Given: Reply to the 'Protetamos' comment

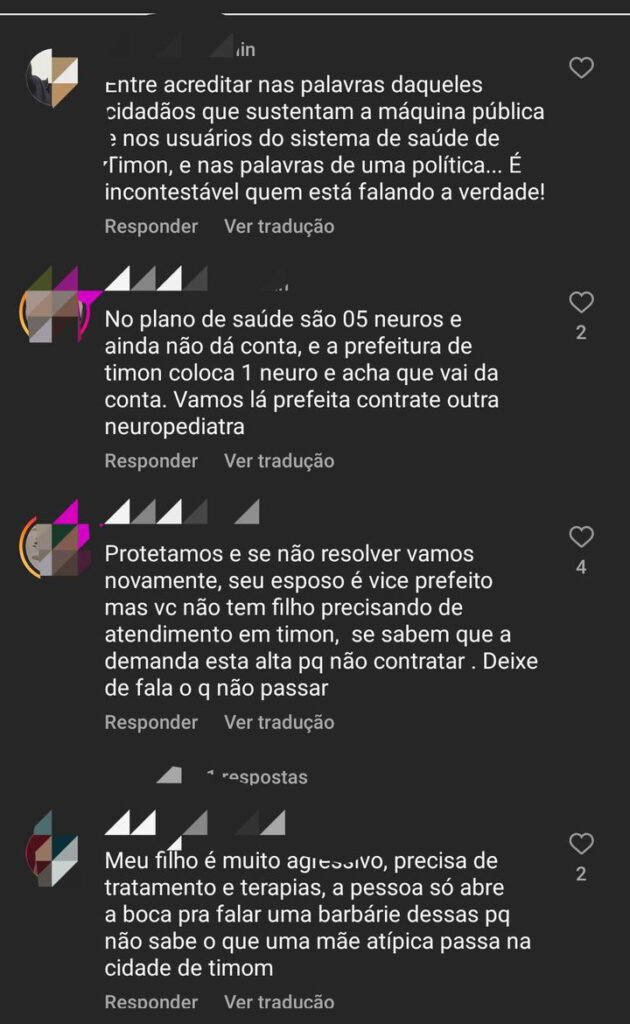Looking at the screenshot, I should tap(151, 722).
